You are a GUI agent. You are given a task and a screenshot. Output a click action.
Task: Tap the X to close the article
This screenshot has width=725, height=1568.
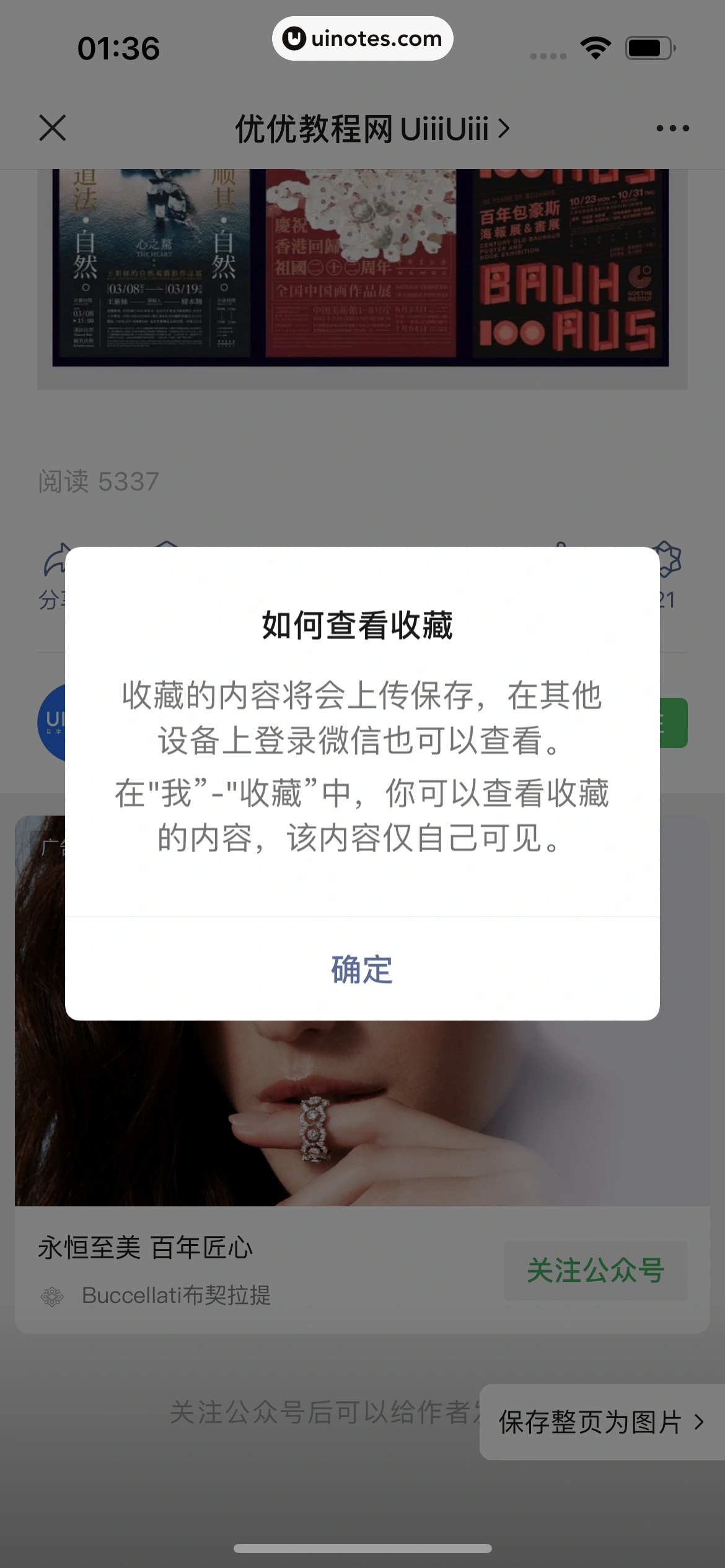coord(53,128)
